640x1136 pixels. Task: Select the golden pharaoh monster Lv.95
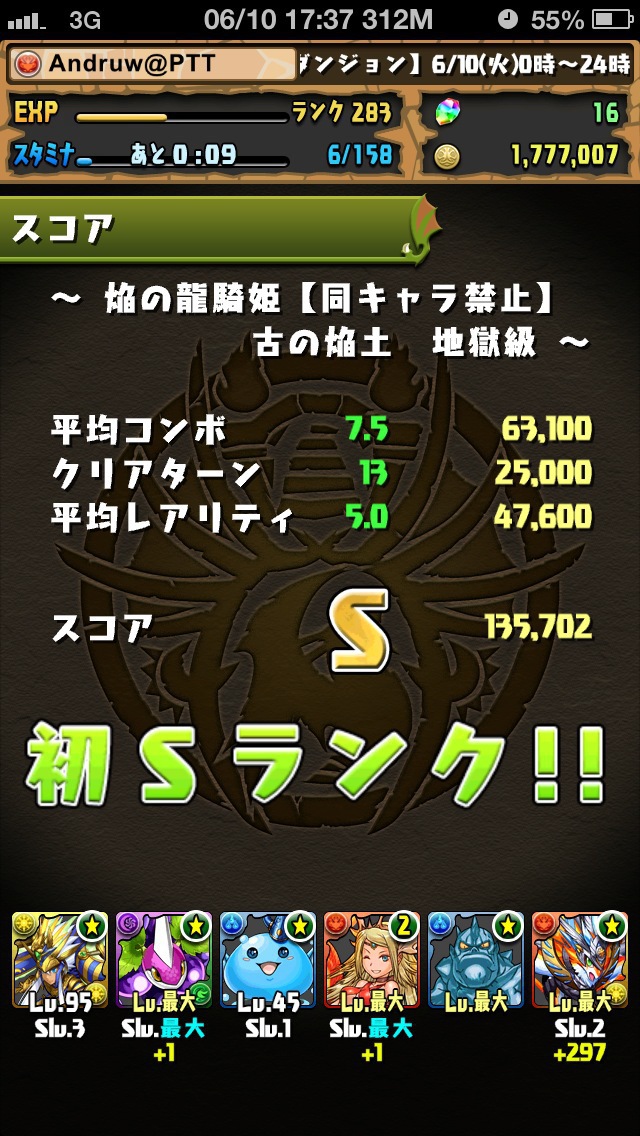pyautogui.click(x=59, y=959)
